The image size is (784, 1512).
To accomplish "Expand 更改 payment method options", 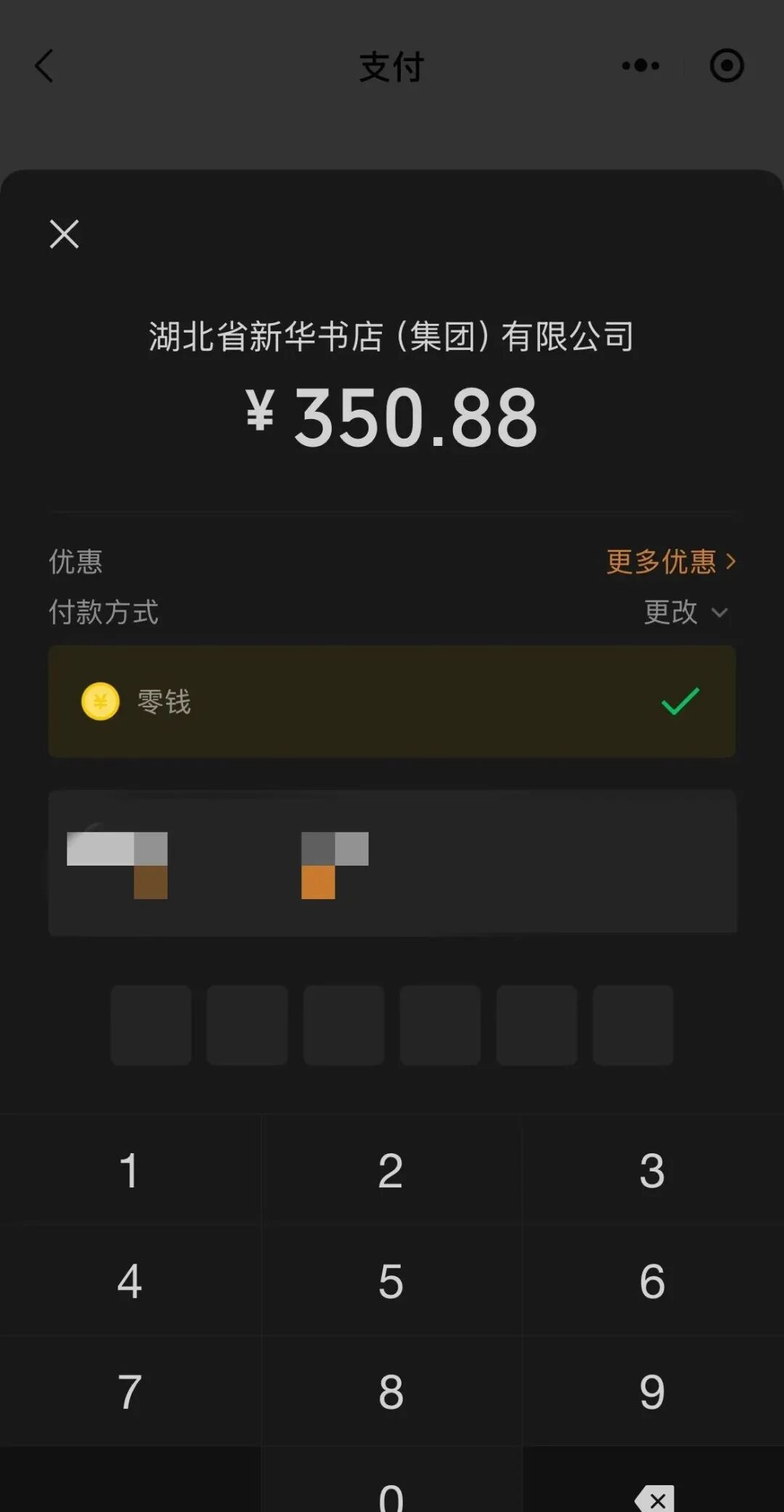I will [x=685, y=611].
